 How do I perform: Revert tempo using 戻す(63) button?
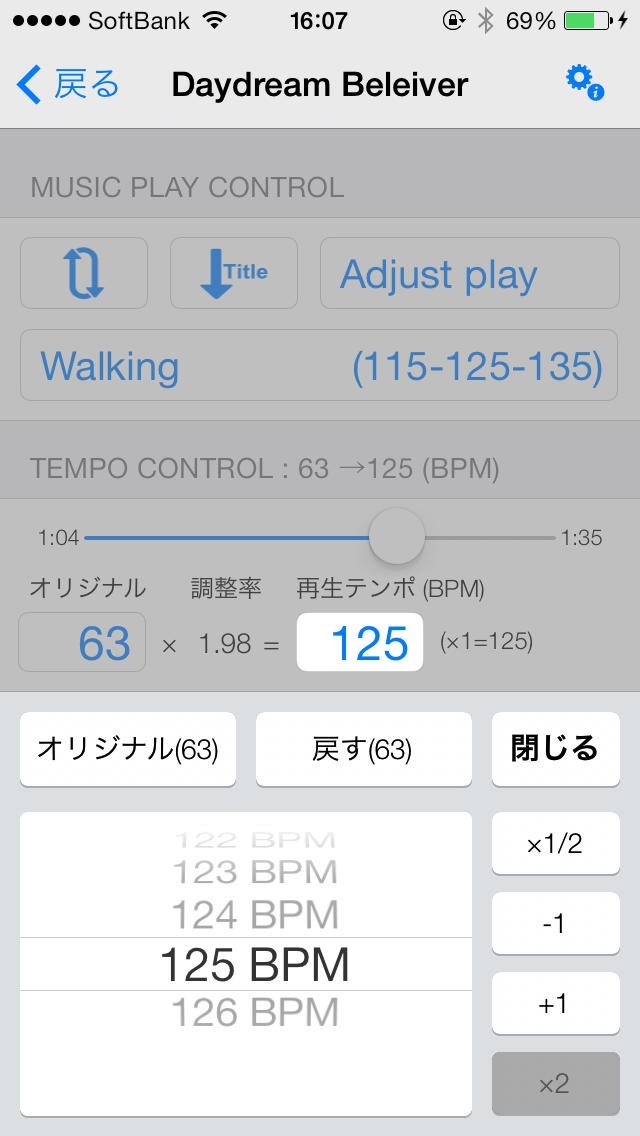363,749
